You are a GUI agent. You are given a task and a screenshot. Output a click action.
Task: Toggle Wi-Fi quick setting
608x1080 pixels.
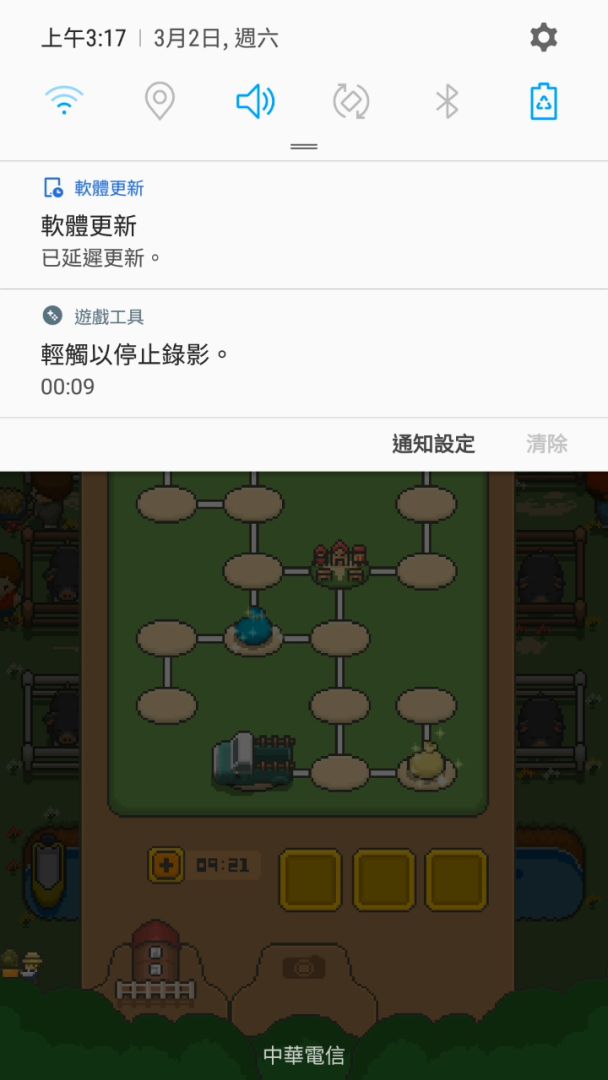64,101
